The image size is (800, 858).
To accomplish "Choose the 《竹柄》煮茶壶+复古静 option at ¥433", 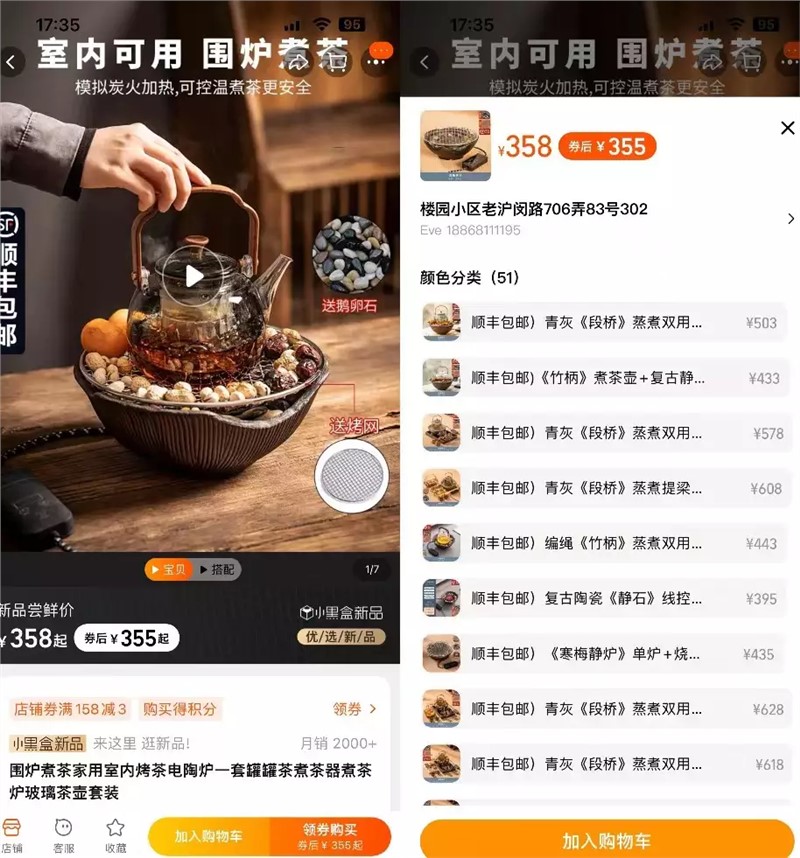I will click(x=604, y=378).
